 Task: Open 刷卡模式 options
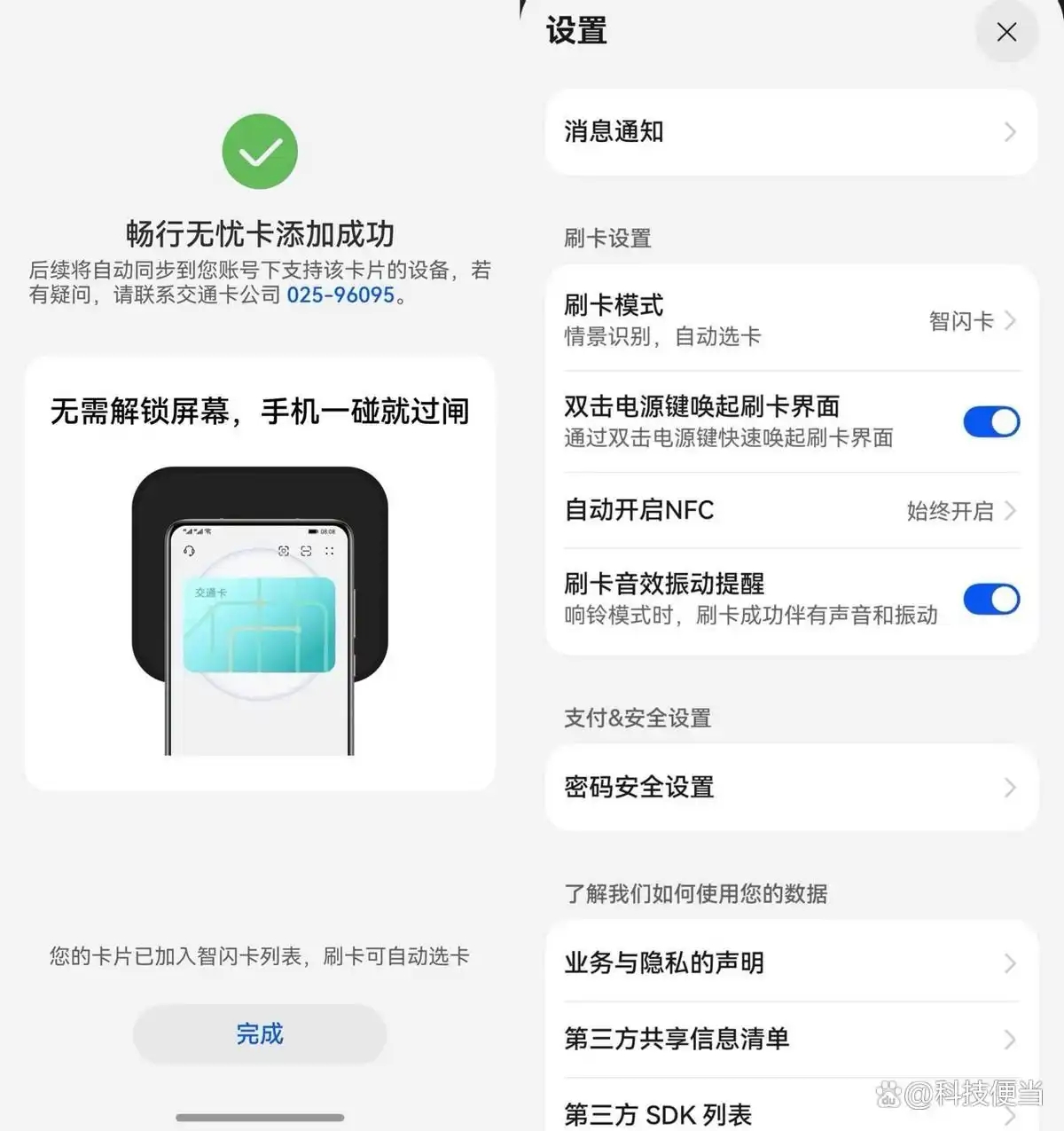791,320
